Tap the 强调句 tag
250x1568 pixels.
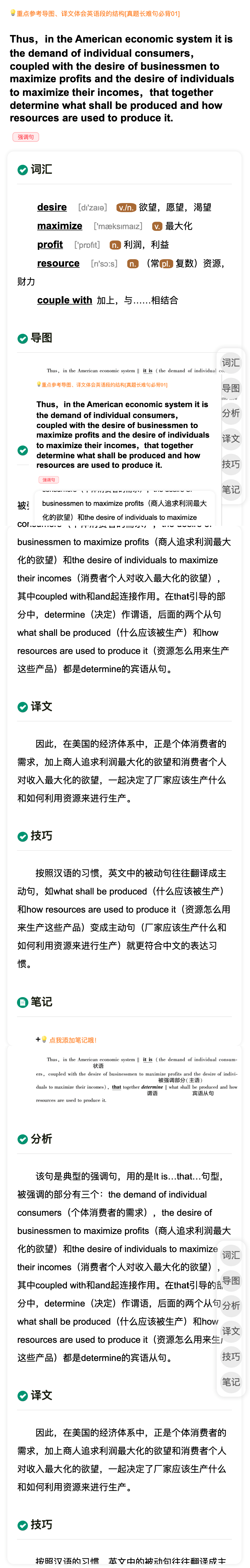26,137
